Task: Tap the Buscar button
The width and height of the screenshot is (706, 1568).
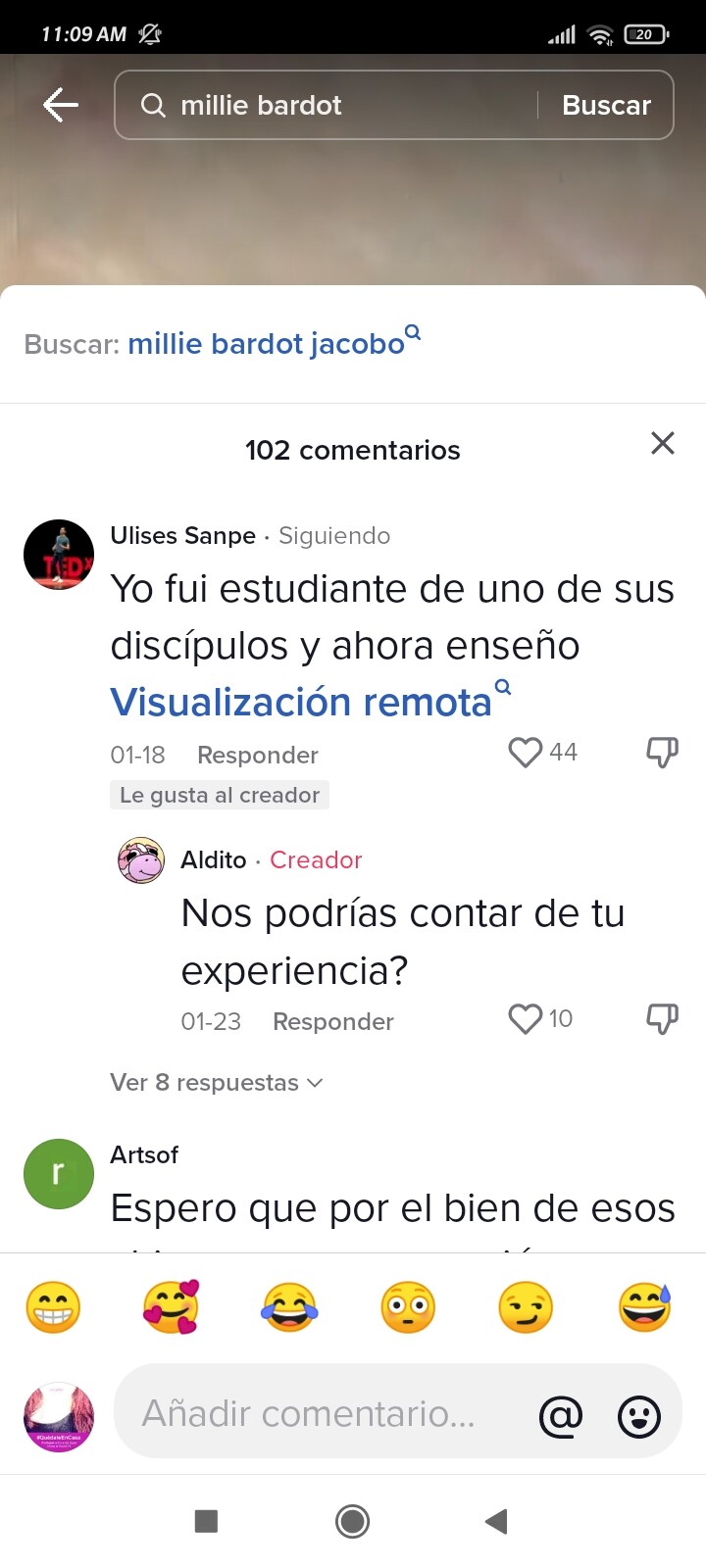Action: (606, 105)
